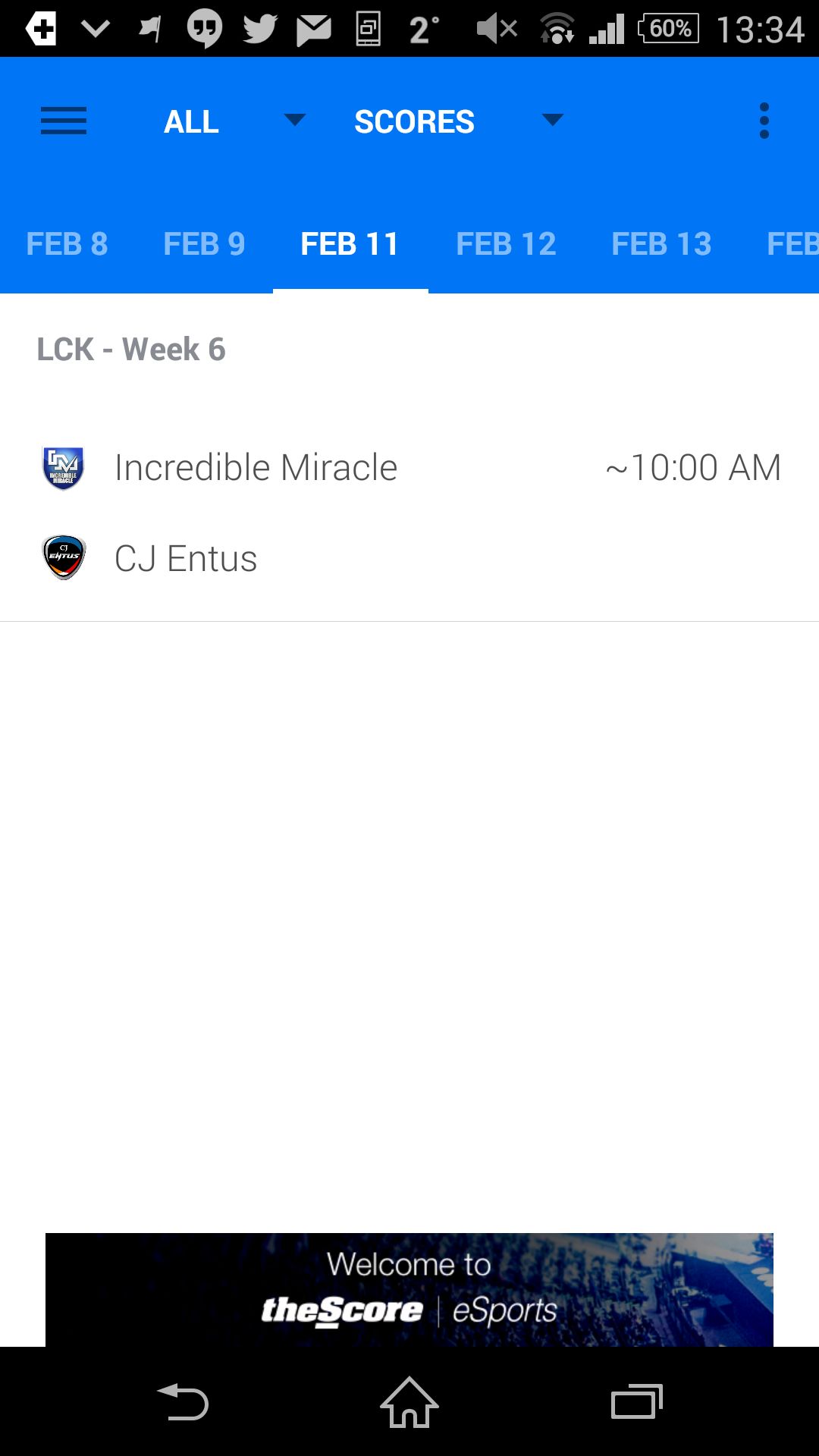Screen dimensions: 819x1456
Task: Open the hamburger navigation drawer
Action: coord(64,121)
